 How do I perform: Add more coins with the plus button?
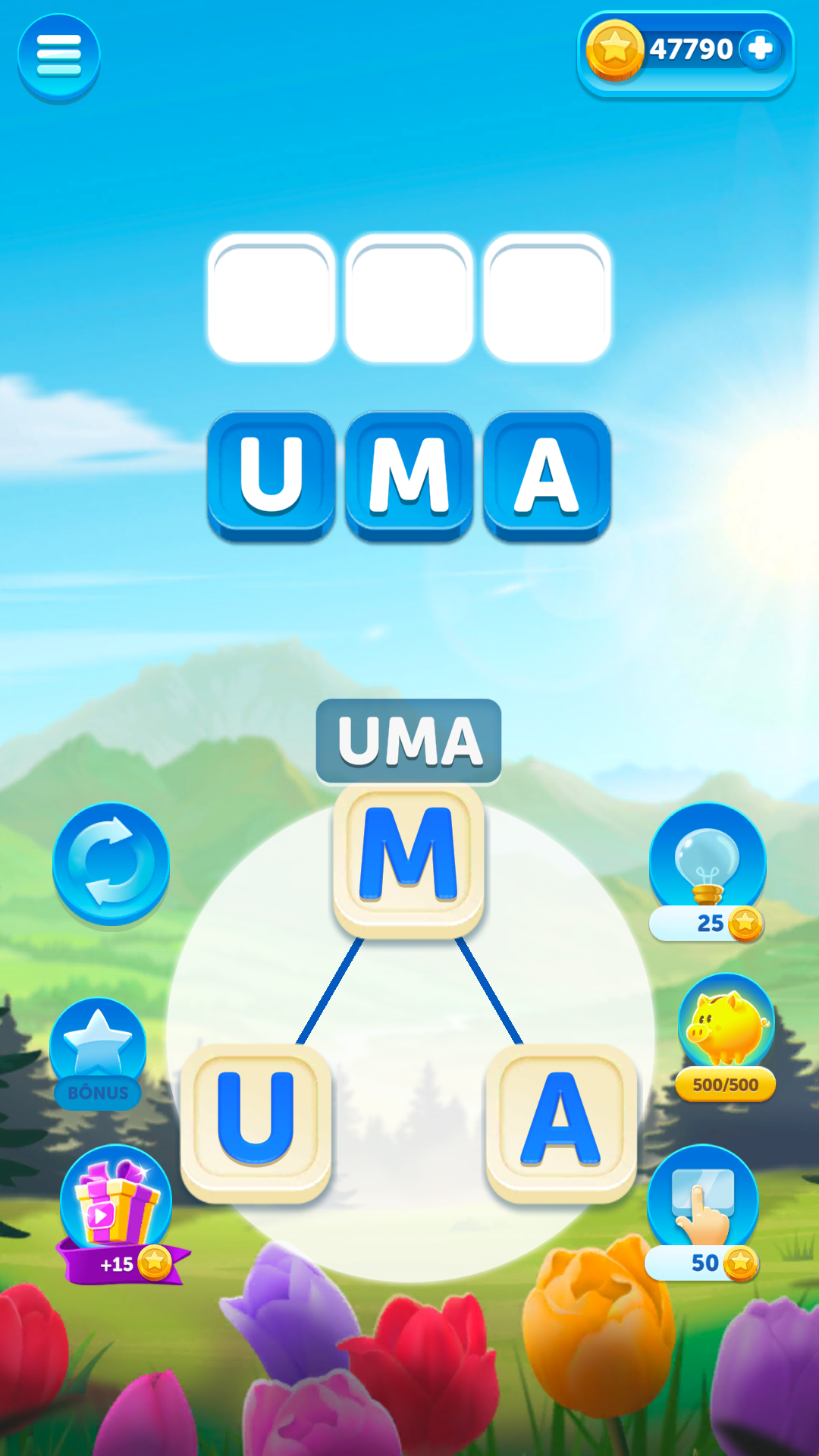[761, 49]
